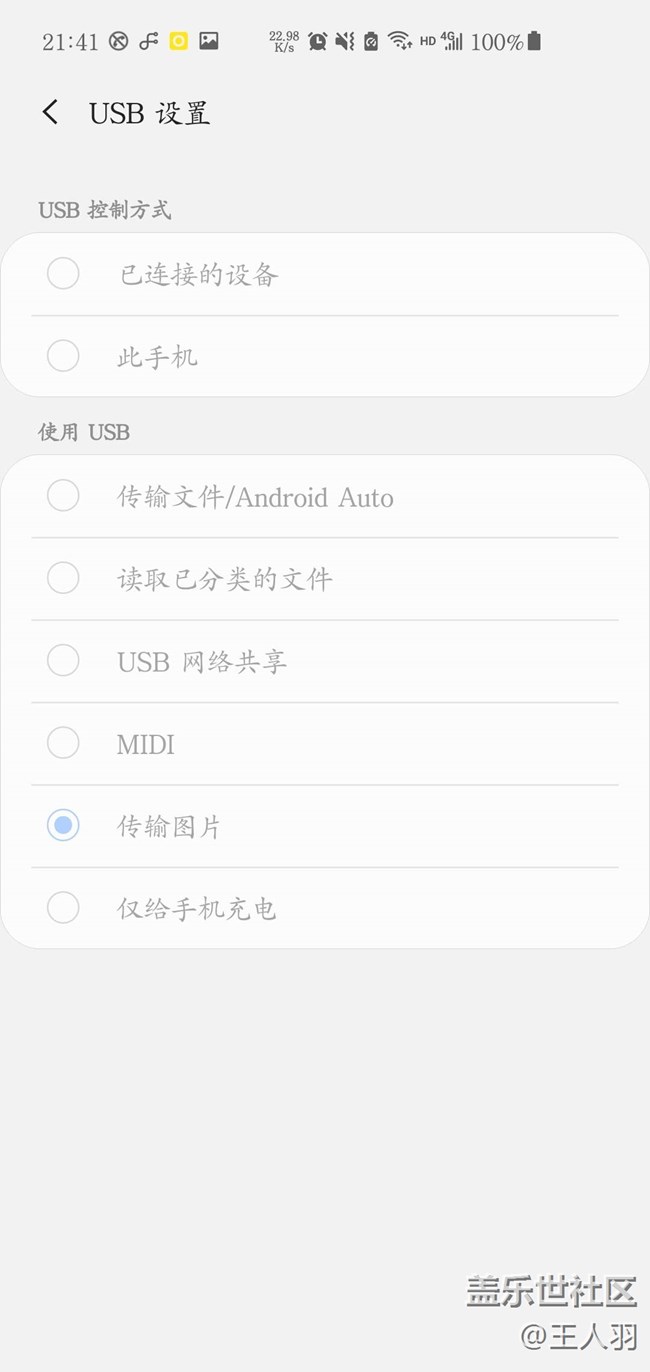This screenshot has height=1372, width=650.
Task: Pick 读取已分类的文件 option
Action: point(325,578)
